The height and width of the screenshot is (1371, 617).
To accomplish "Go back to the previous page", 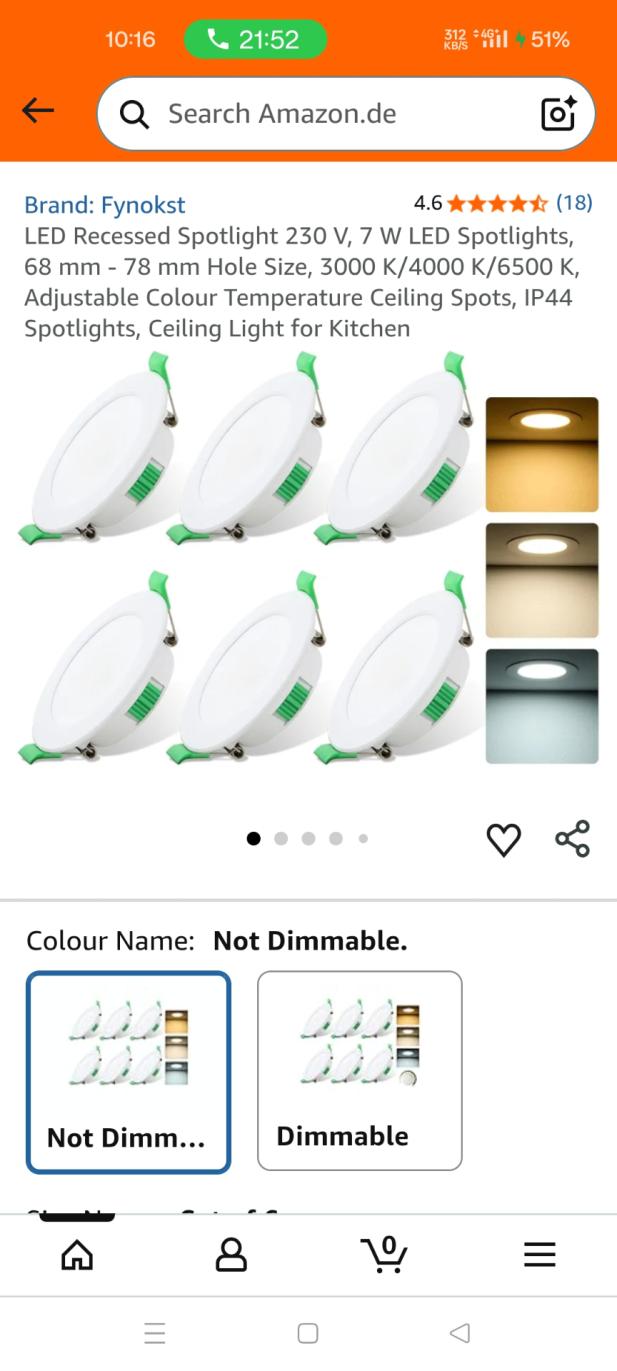I will pos(38,111).
